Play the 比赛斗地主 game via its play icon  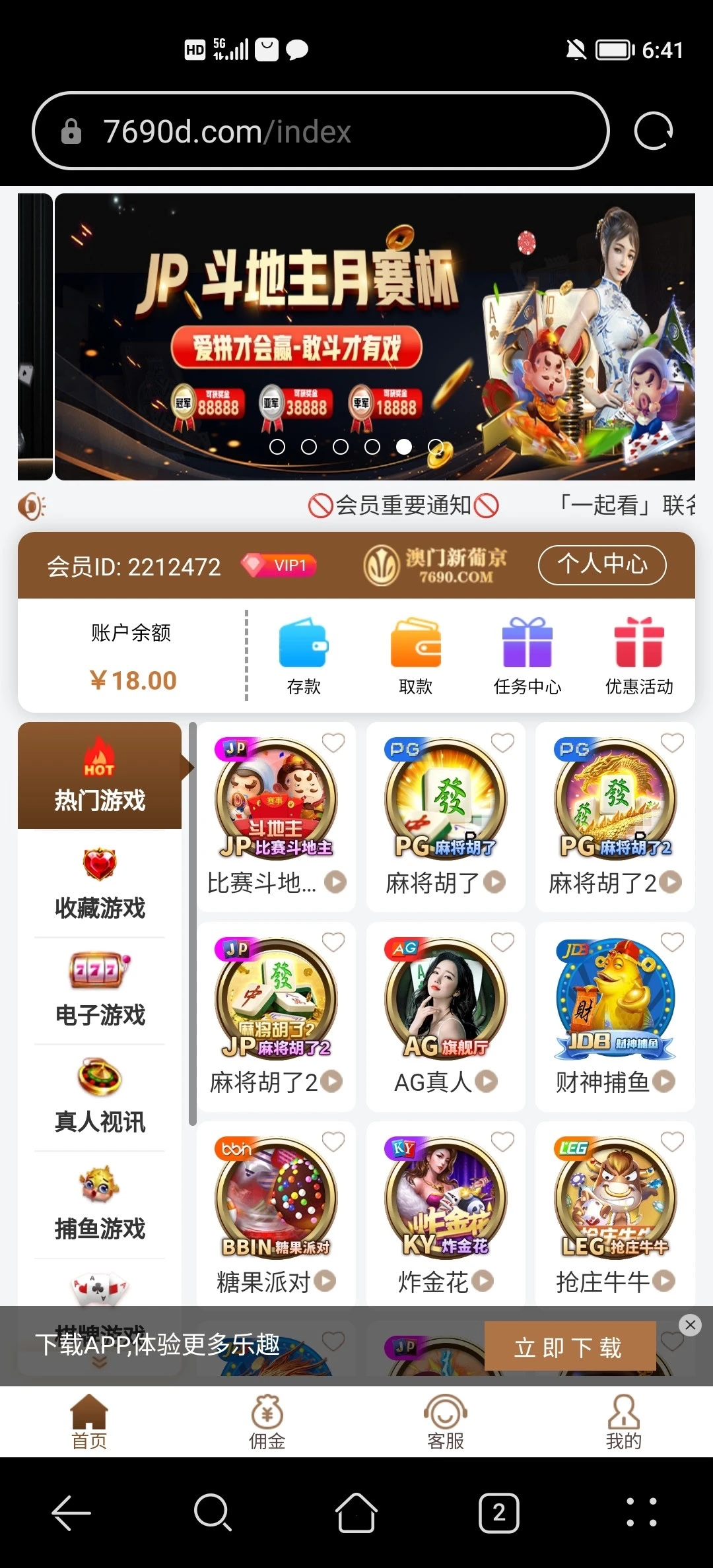[x=337, y=882]
